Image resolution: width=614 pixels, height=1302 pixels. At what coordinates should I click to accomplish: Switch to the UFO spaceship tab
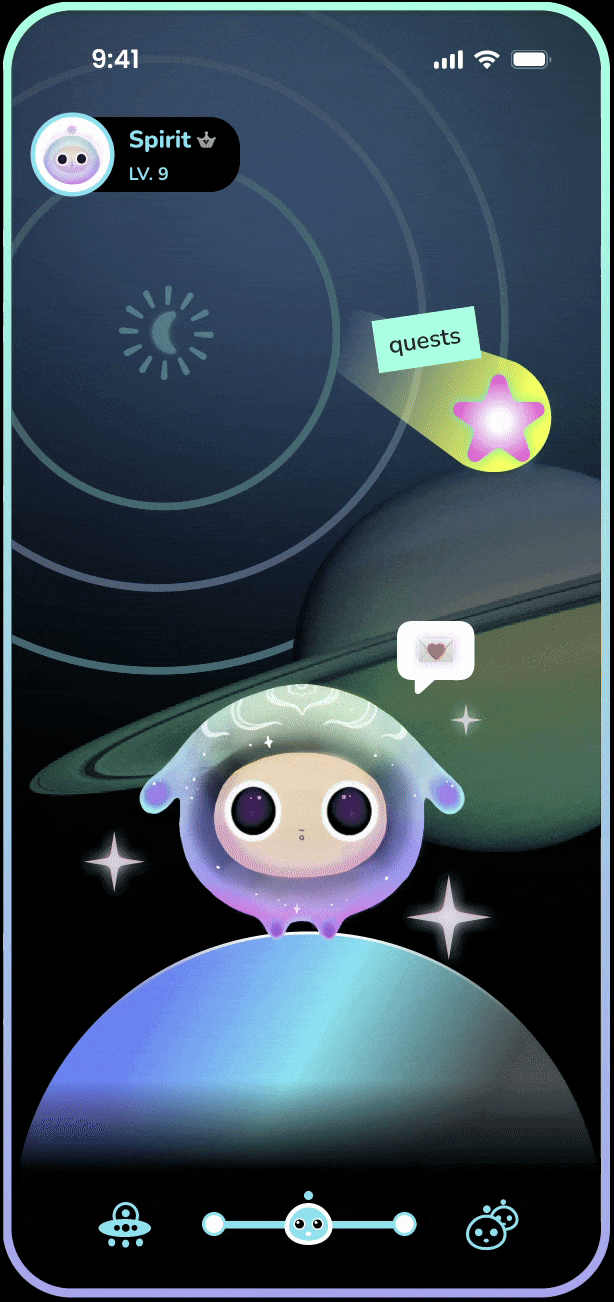(125, 1224)
